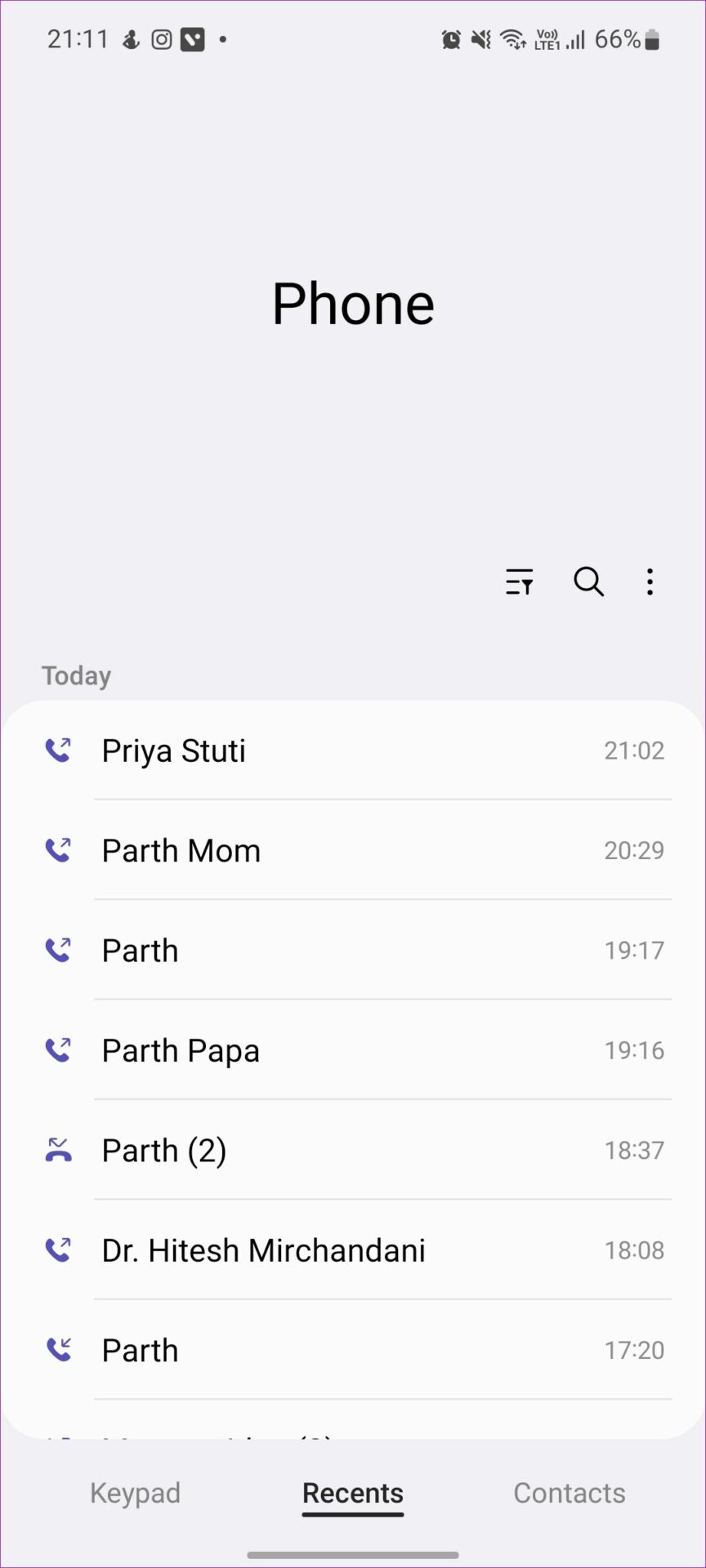Viewport: 706px width, 1568px height.
Task: Open the Priya Stuti call entry
Action: point(353,751)
